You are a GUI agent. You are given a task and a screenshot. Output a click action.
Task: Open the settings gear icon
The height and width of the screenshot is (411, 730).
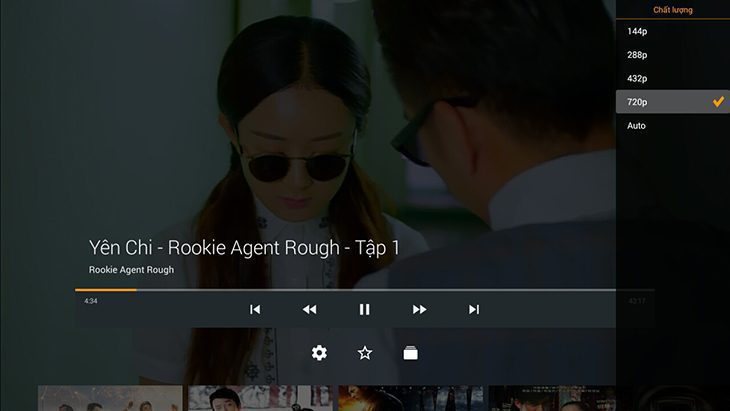tap(319, 353)
